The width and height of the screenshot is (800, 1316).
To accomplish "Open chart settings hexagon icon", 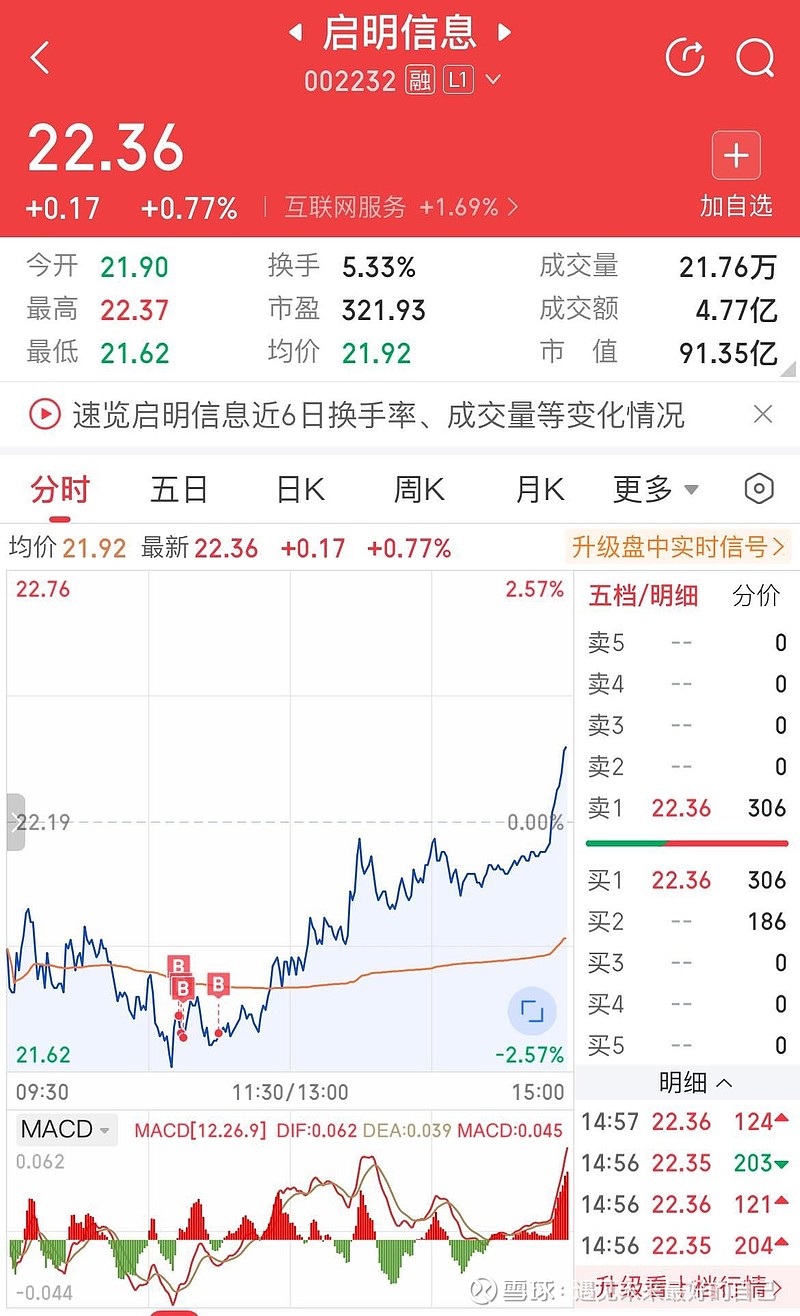I will [x=760, y=490].
